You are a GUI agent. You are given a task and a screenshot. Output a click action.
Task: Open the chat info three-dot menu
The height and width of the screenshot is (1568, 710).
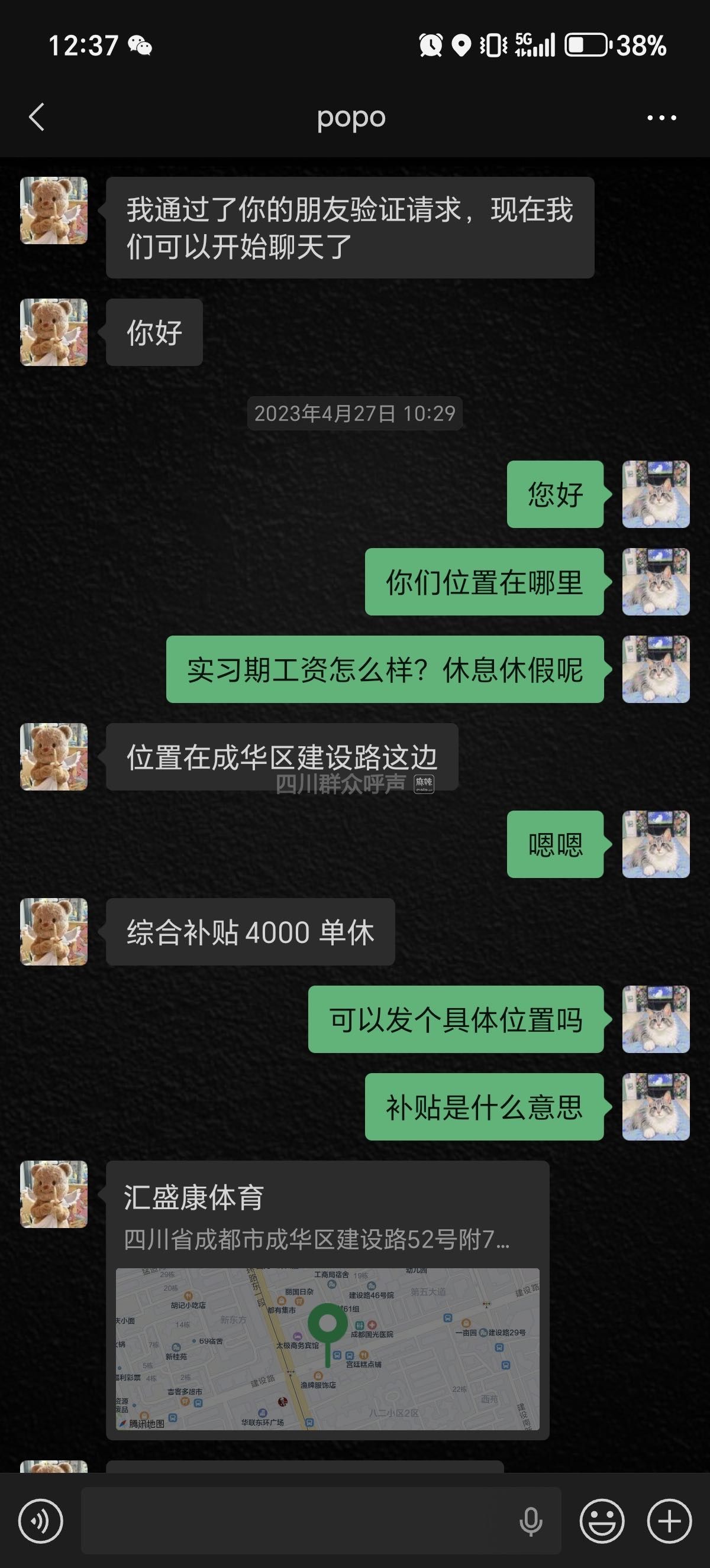[661, 118]
